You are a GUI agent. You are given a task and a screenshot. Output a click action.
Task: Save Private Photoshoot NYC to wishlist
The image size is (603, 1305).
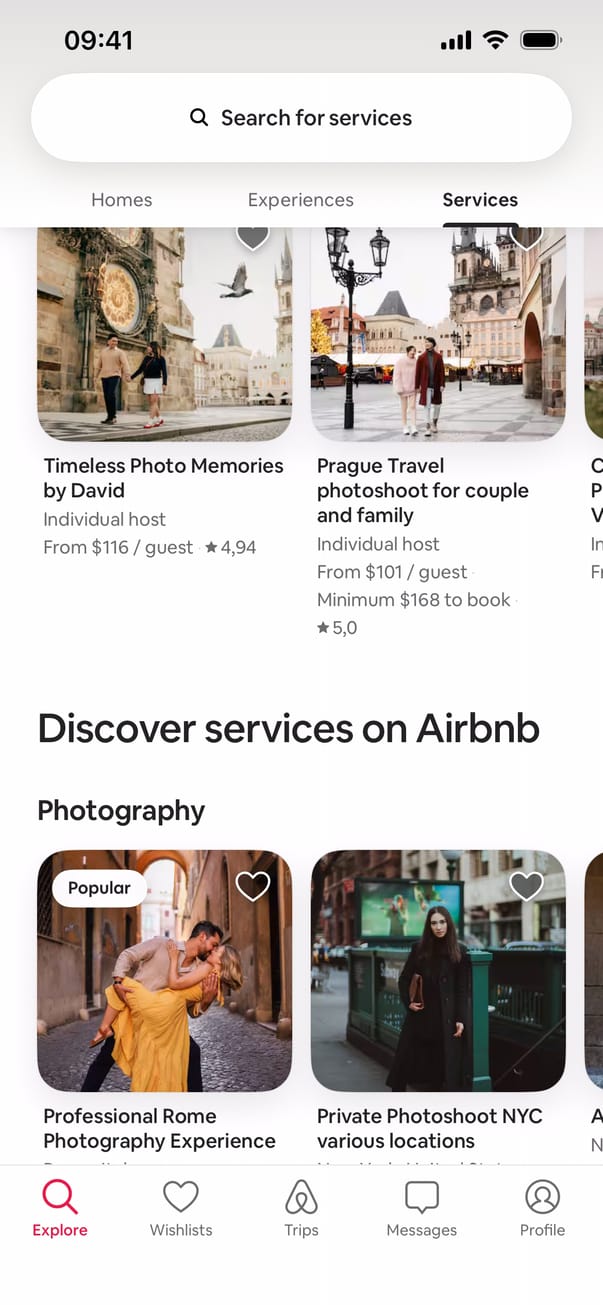tap(526, 886)
